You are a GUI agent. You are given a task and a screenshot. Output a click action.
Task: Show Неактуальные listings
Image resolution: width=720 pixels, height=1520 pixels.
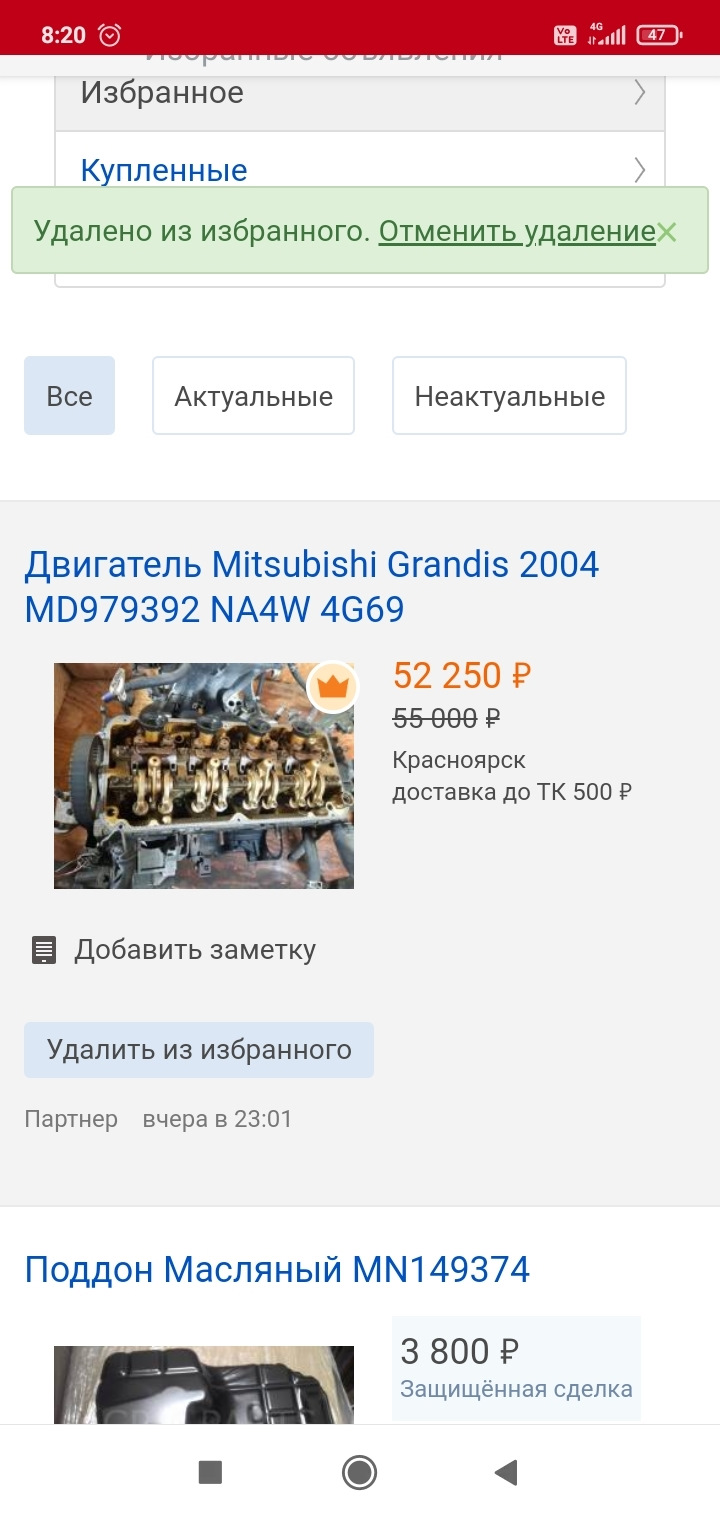[509, 396]
